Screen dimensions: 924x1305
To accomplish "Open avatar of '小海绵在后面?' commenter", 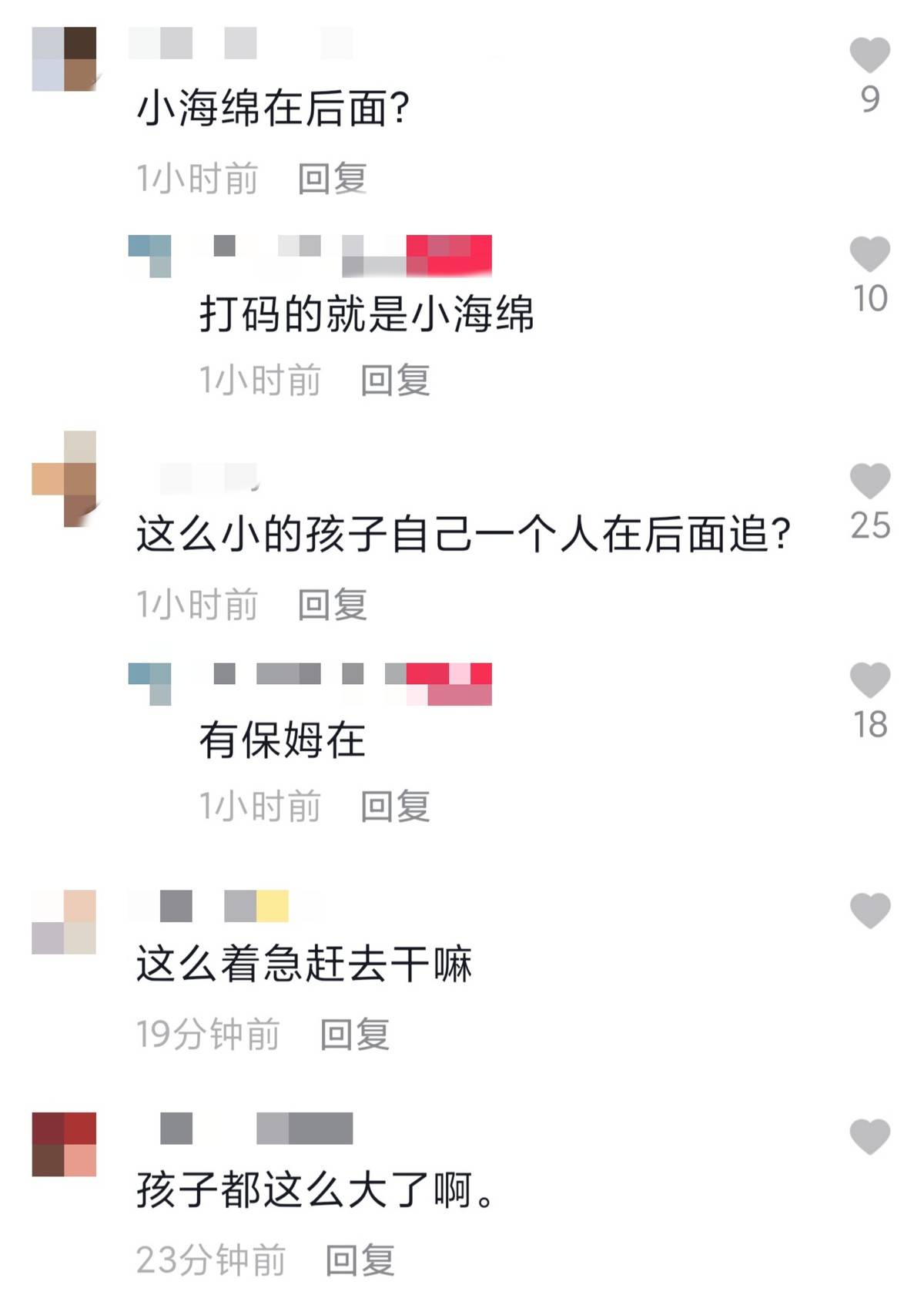I will pyautogui.click(x=64, y=59).
